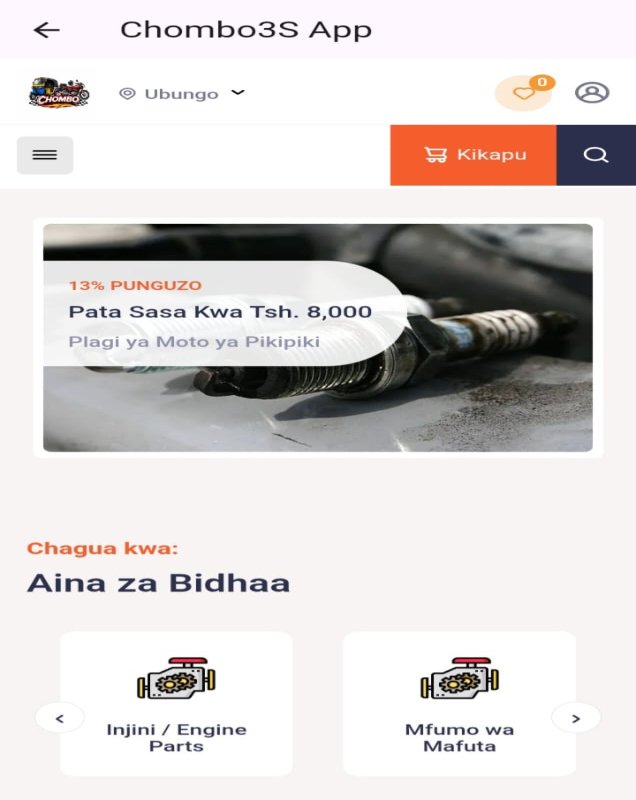The height and width of the screenshot is (800, 636).
Task: Open the Ubungo location dropdown
Action: coord(182,93)
